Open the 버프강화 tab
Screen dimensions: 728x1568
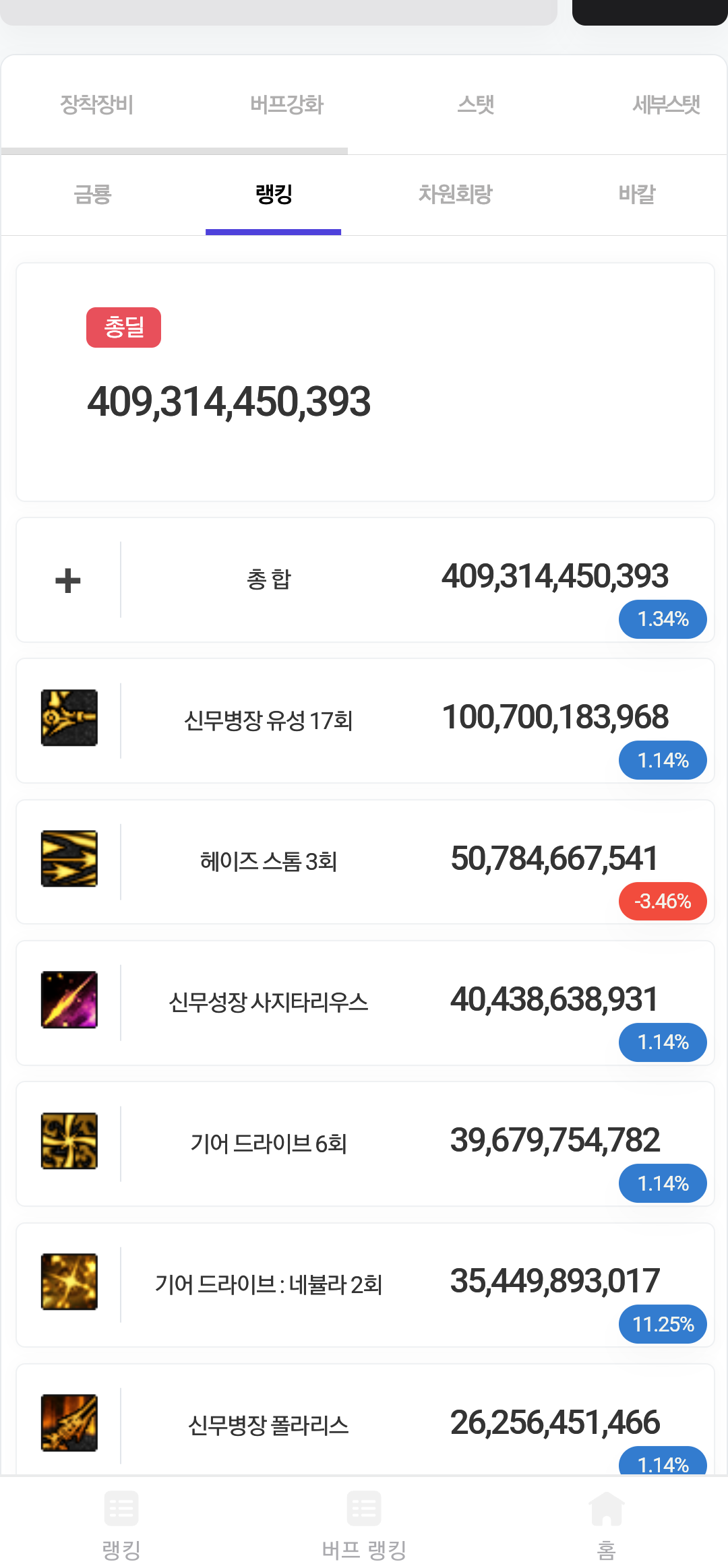[x=286, y=104]
